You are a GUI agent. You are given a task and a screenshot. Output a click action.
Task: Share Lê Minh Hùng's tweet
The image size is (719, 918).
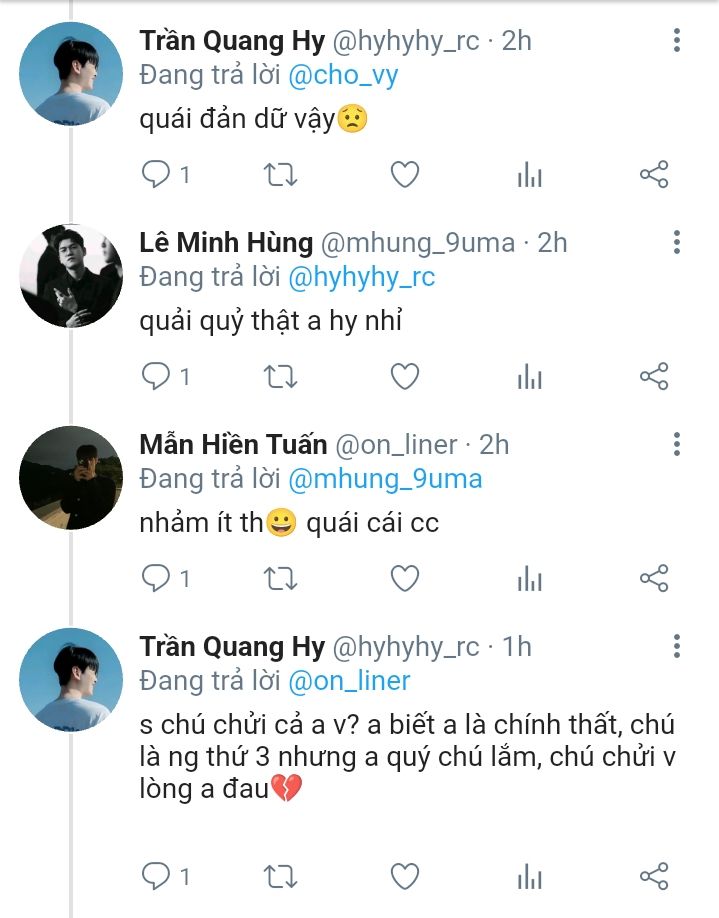pos(653,377)
